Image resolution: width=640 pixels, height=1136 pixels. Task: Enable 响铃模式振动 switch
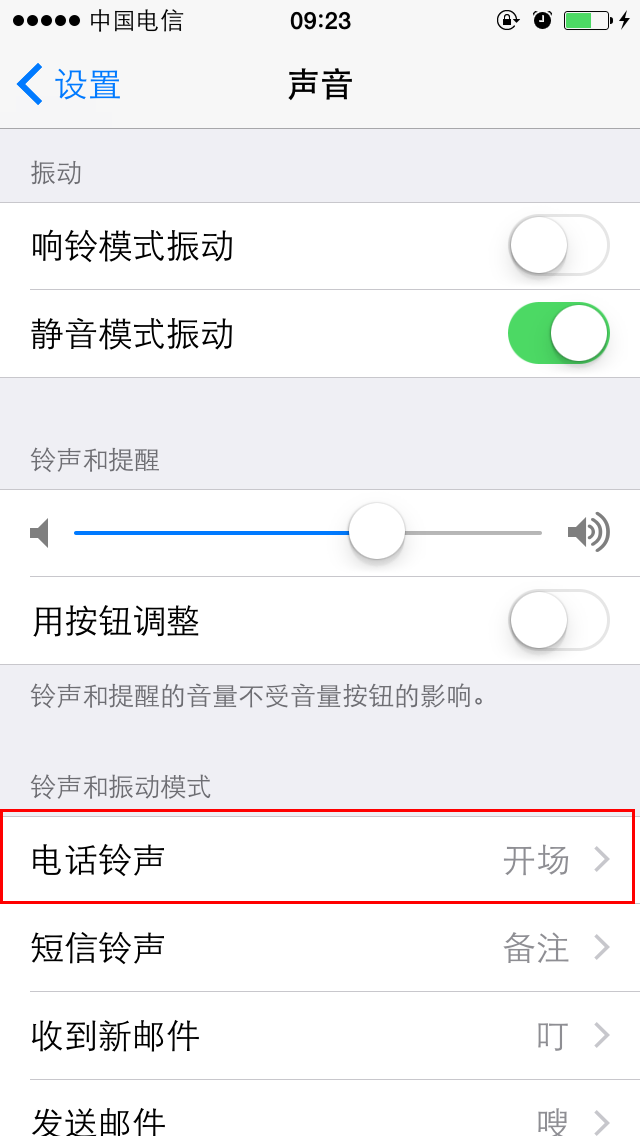point(559,246)
